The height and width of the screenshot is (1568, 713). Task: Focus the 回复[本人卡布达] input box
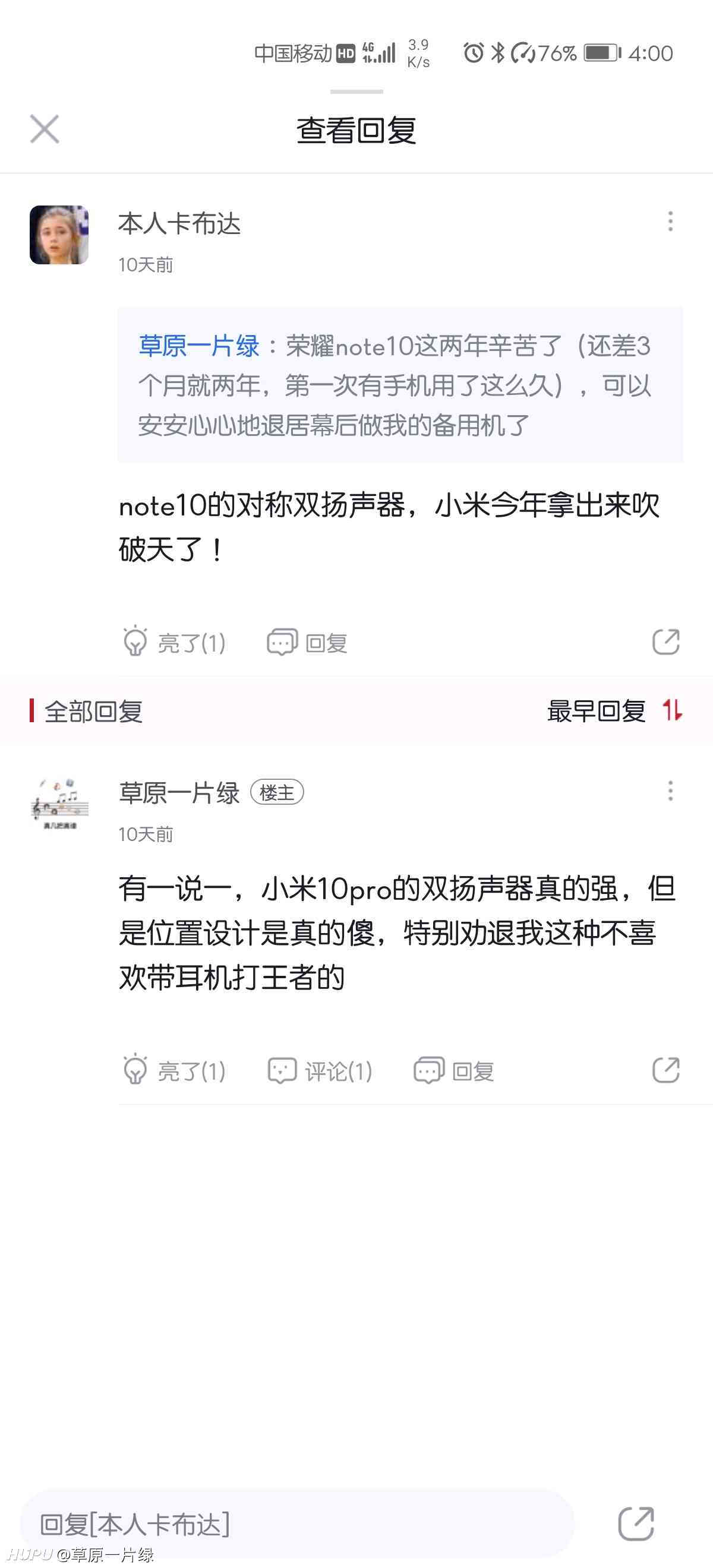[x=297, y=1524]
